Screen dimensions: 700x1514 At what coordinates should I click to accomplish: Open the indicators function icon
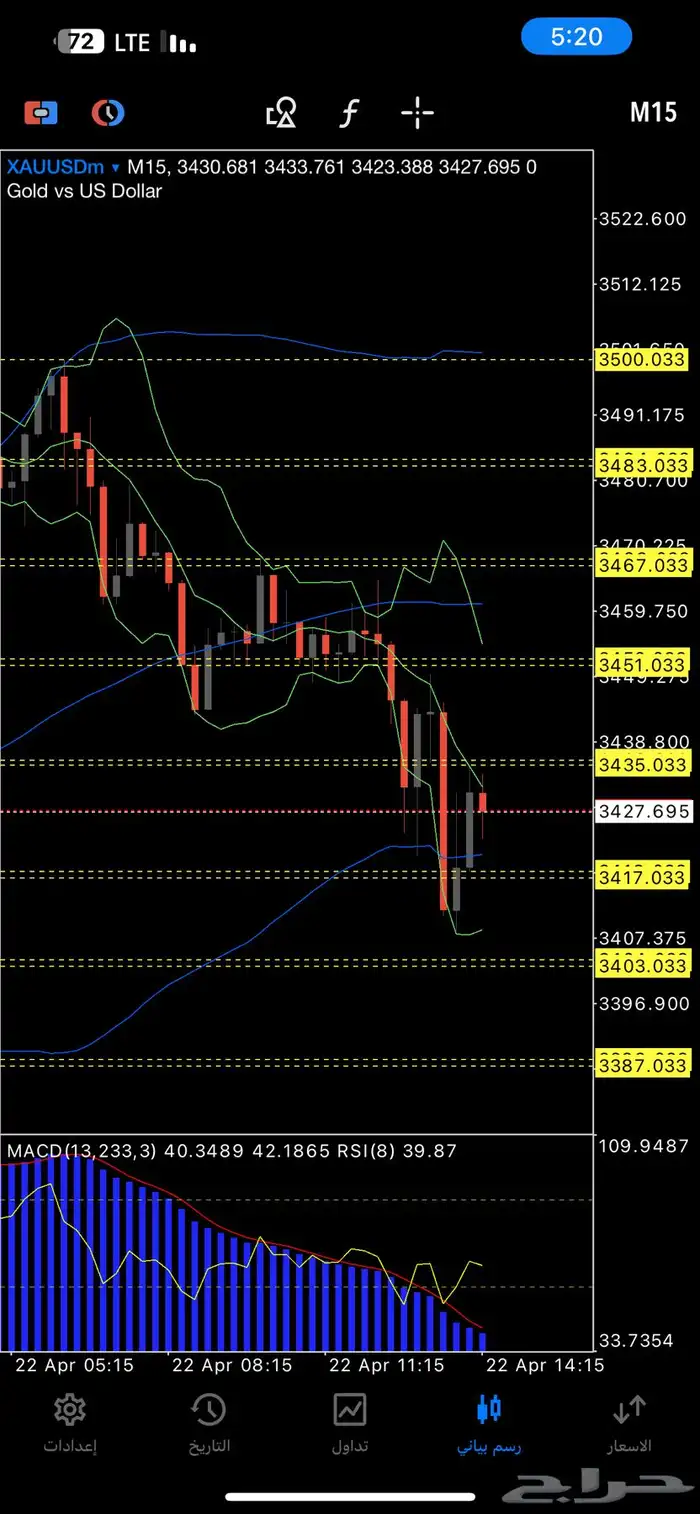348,113
